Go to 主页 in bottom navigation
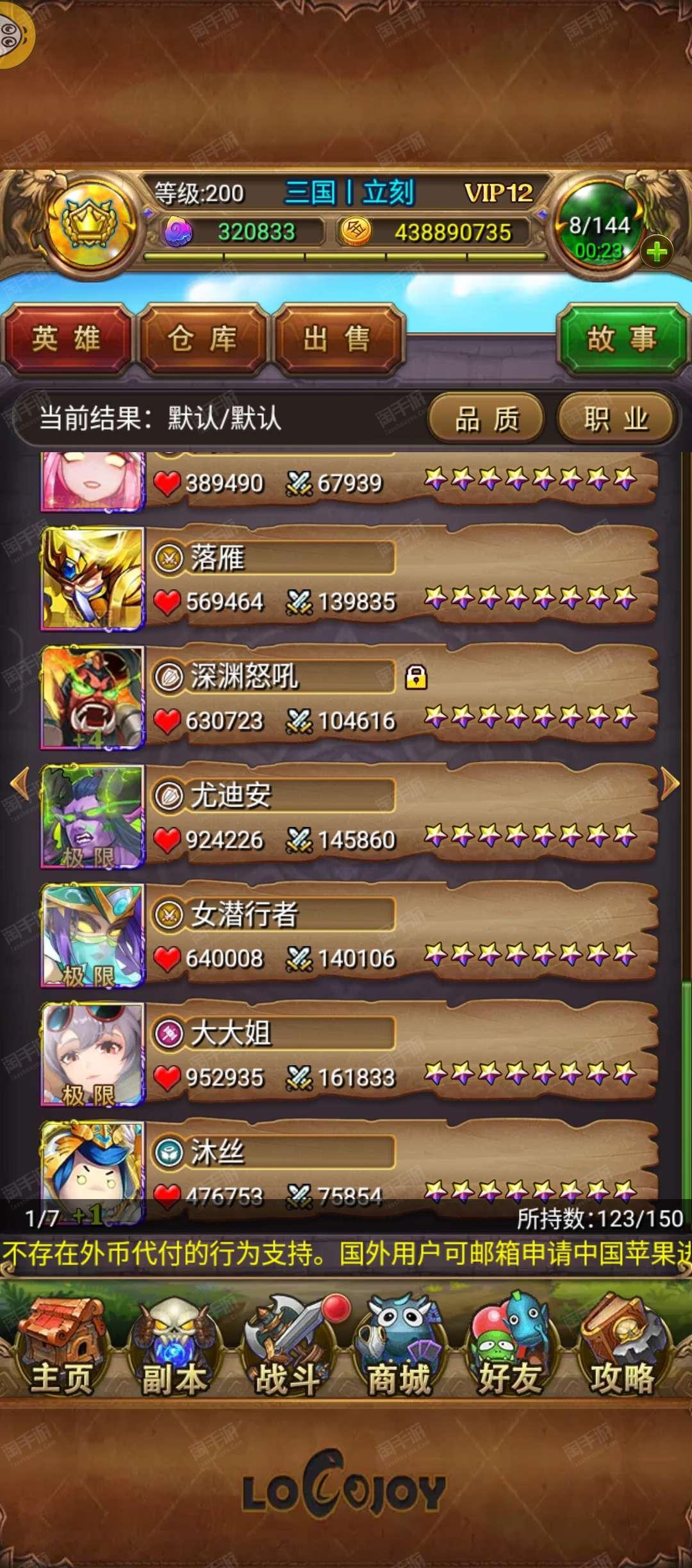The width and height of the screenshot is (692, 1568). coord(63,1352)
